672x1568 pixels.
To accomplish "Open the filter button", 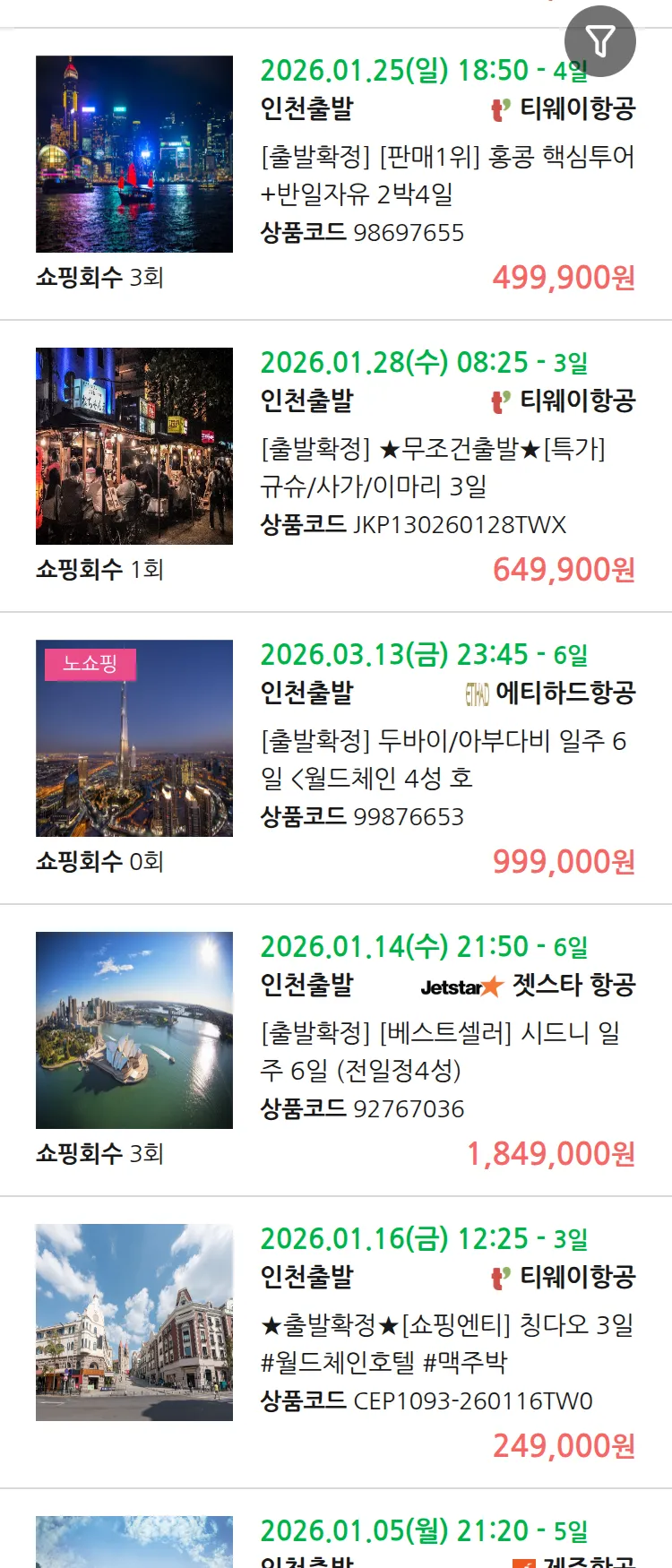I will click(x=599, y=41).
